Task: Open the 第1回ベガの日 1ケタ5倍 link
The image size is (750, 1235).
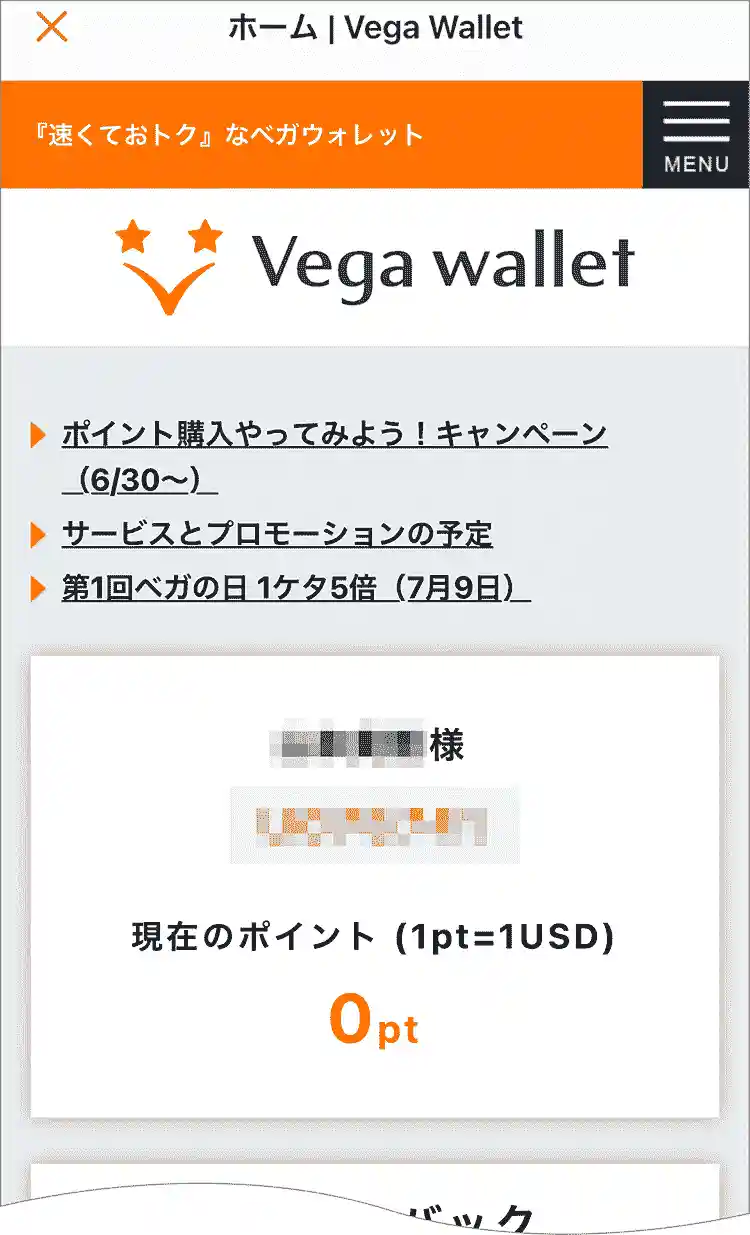Action: (x=295, y=589)
